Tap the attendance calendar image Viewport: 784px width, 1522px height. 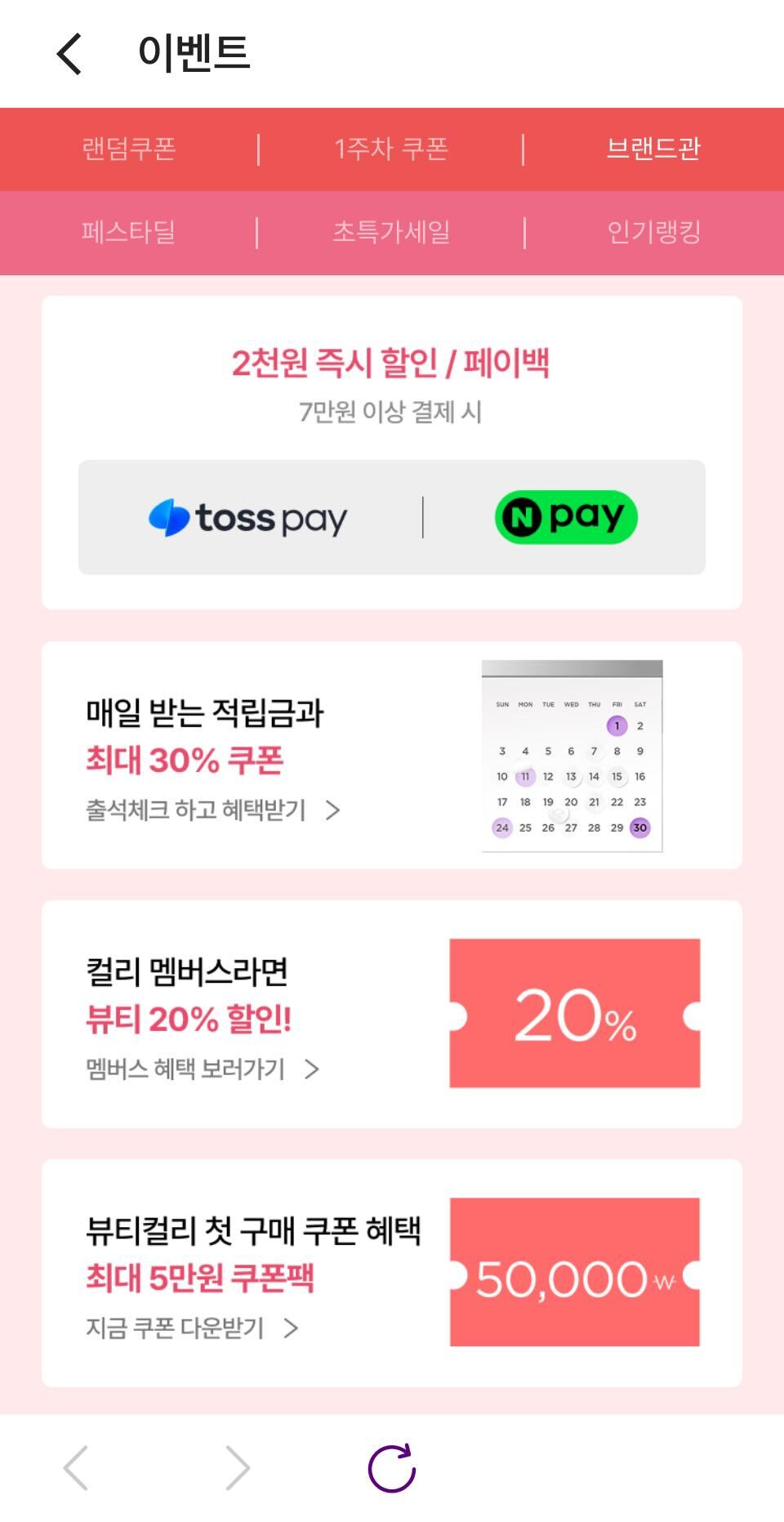572,756
